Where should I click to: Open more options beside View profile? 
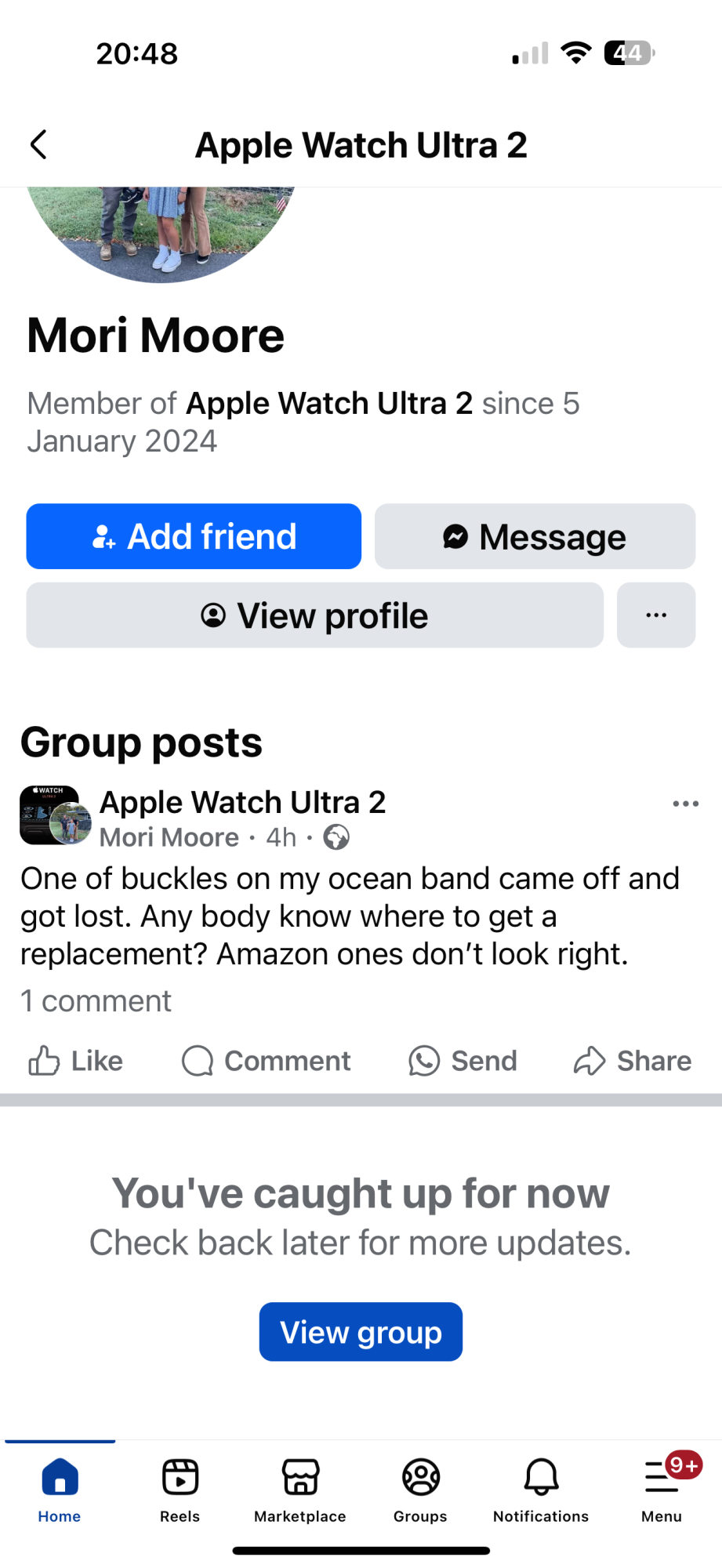coord(655,615)
